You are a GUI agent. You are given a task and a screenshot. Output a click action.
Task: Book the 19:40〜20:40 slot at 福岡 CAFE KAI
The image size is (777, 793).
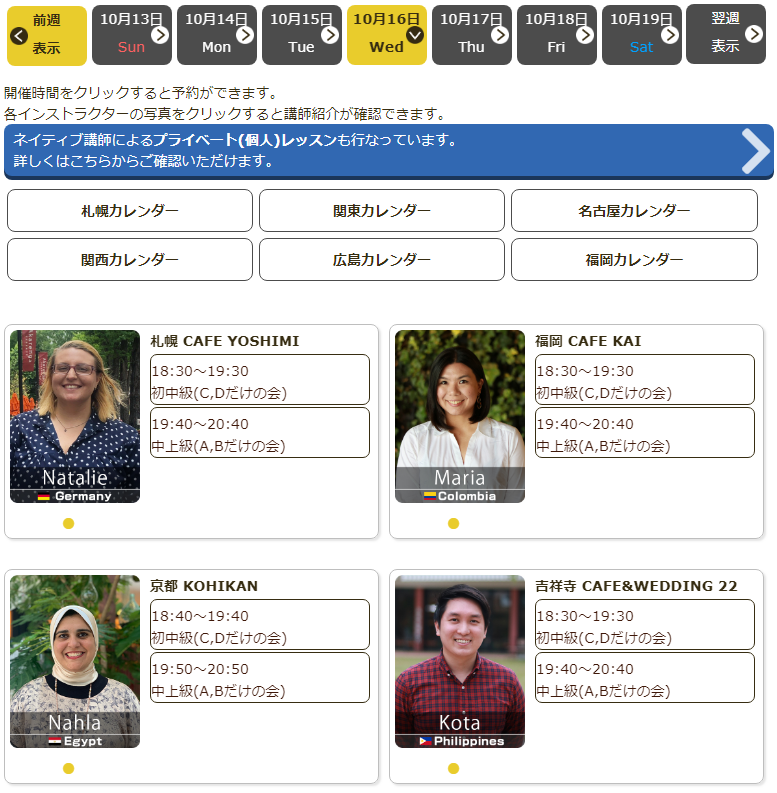(645, 433)
